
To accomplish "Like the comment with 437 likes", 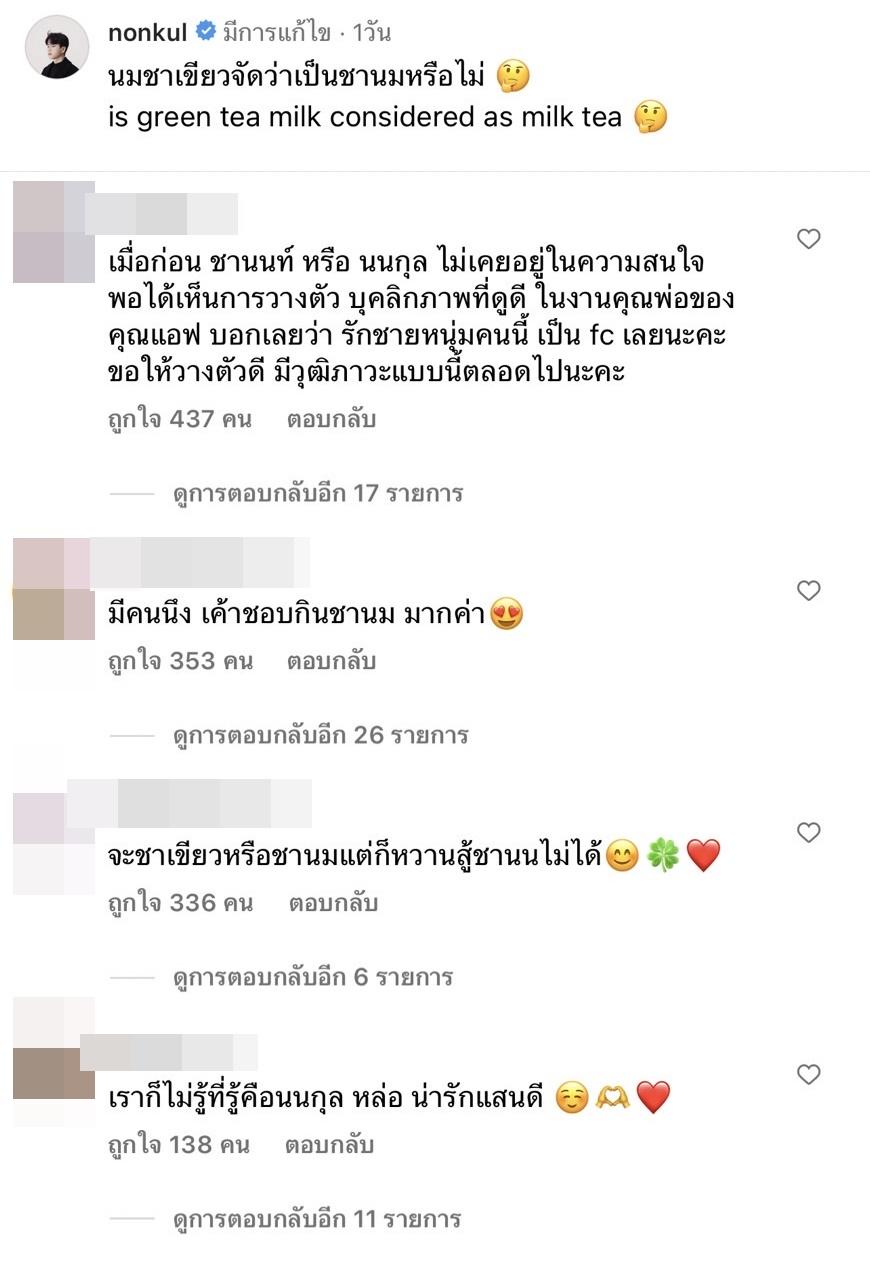I will click(x=808, y=239).
